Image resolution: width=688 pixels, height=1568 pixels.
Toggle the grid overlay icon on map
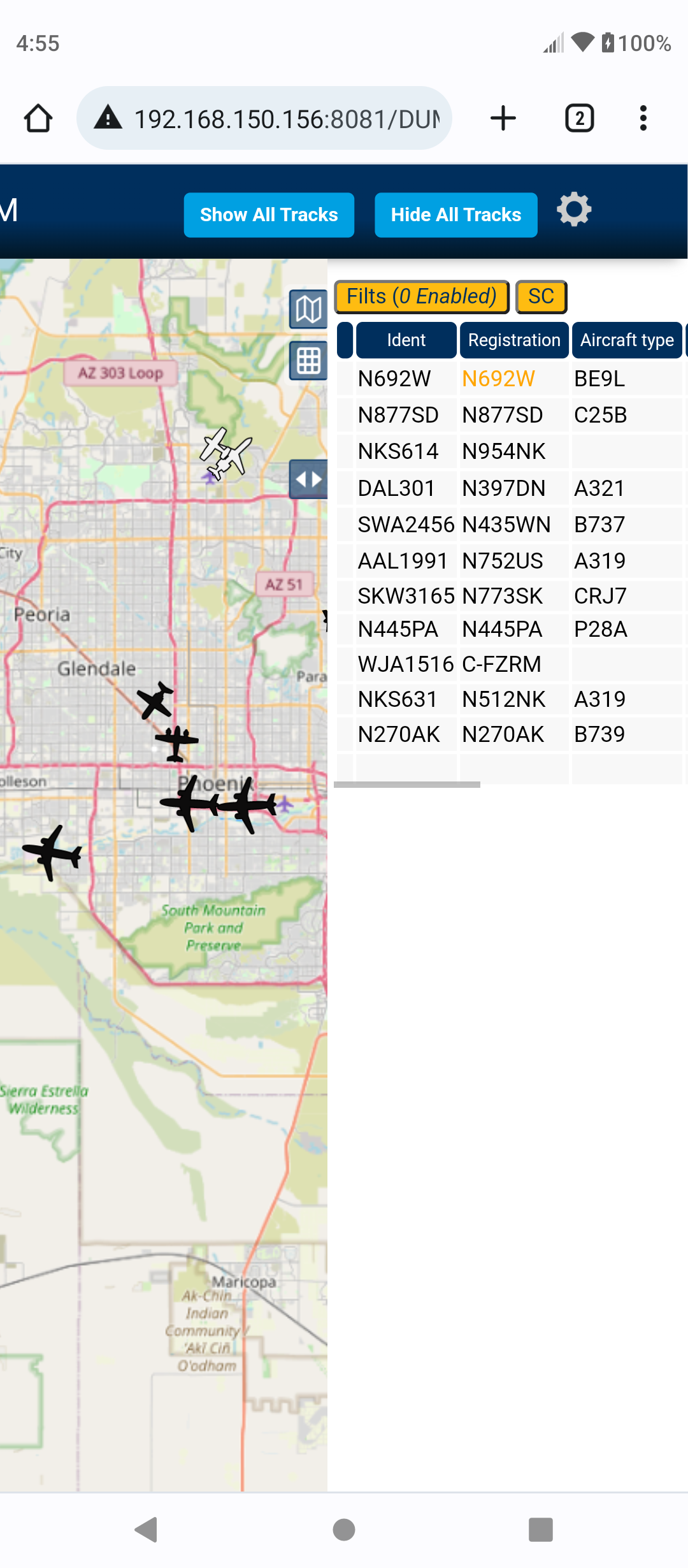308,361
